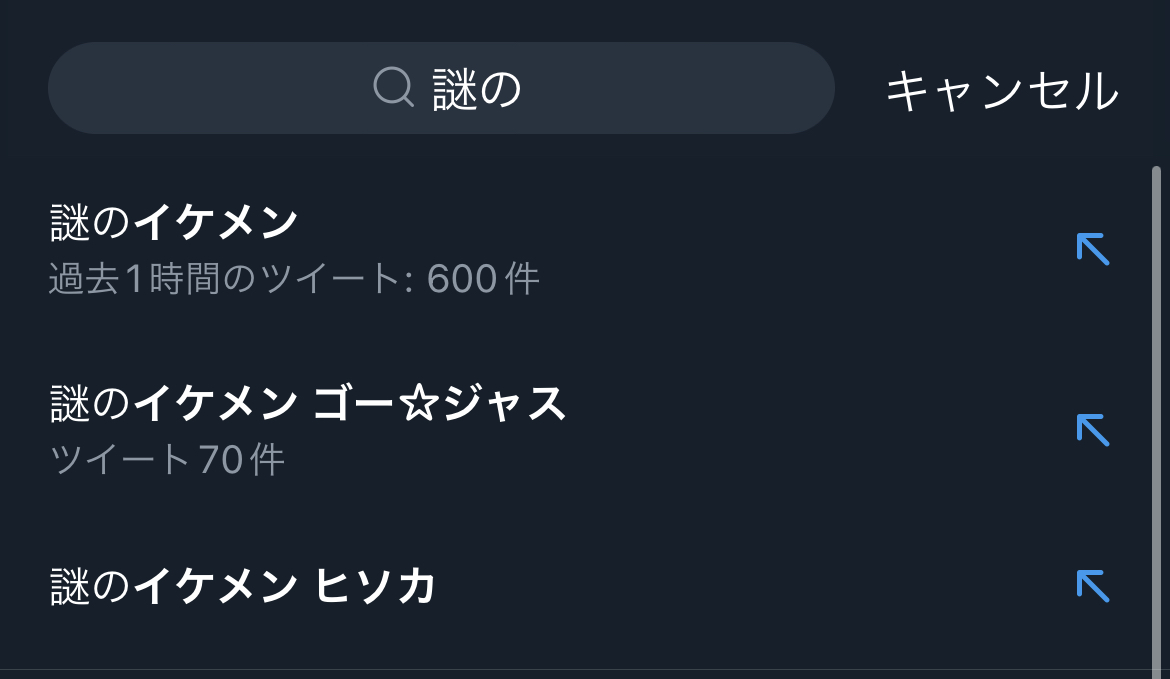The image size is (1170, 679).
Task: Tap the arrow icon beside 謎のイケメン ヒソカ
Action: point(1093,586)
